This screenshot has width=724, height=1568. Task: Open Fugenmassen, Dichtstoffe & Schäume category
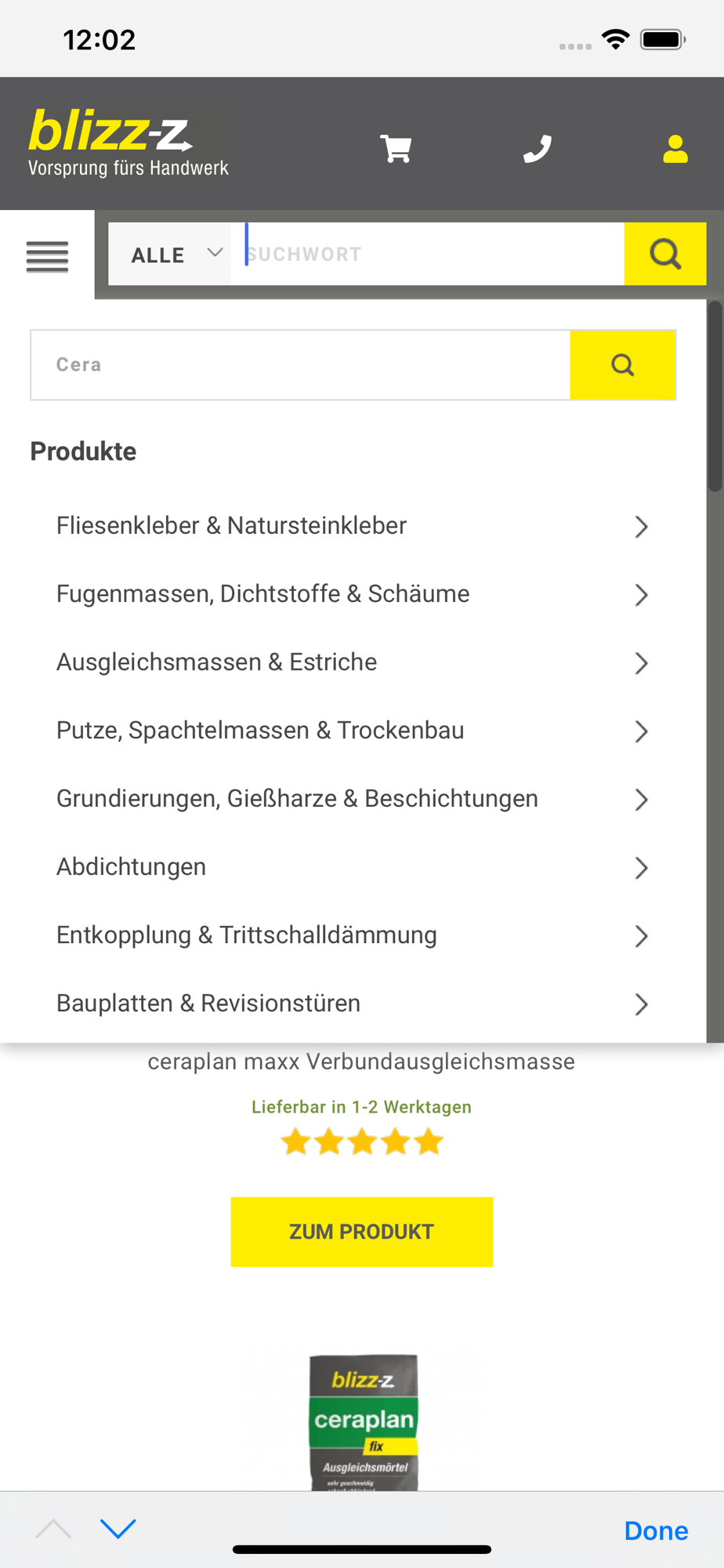pyautogui.click(x=353, y=594)
